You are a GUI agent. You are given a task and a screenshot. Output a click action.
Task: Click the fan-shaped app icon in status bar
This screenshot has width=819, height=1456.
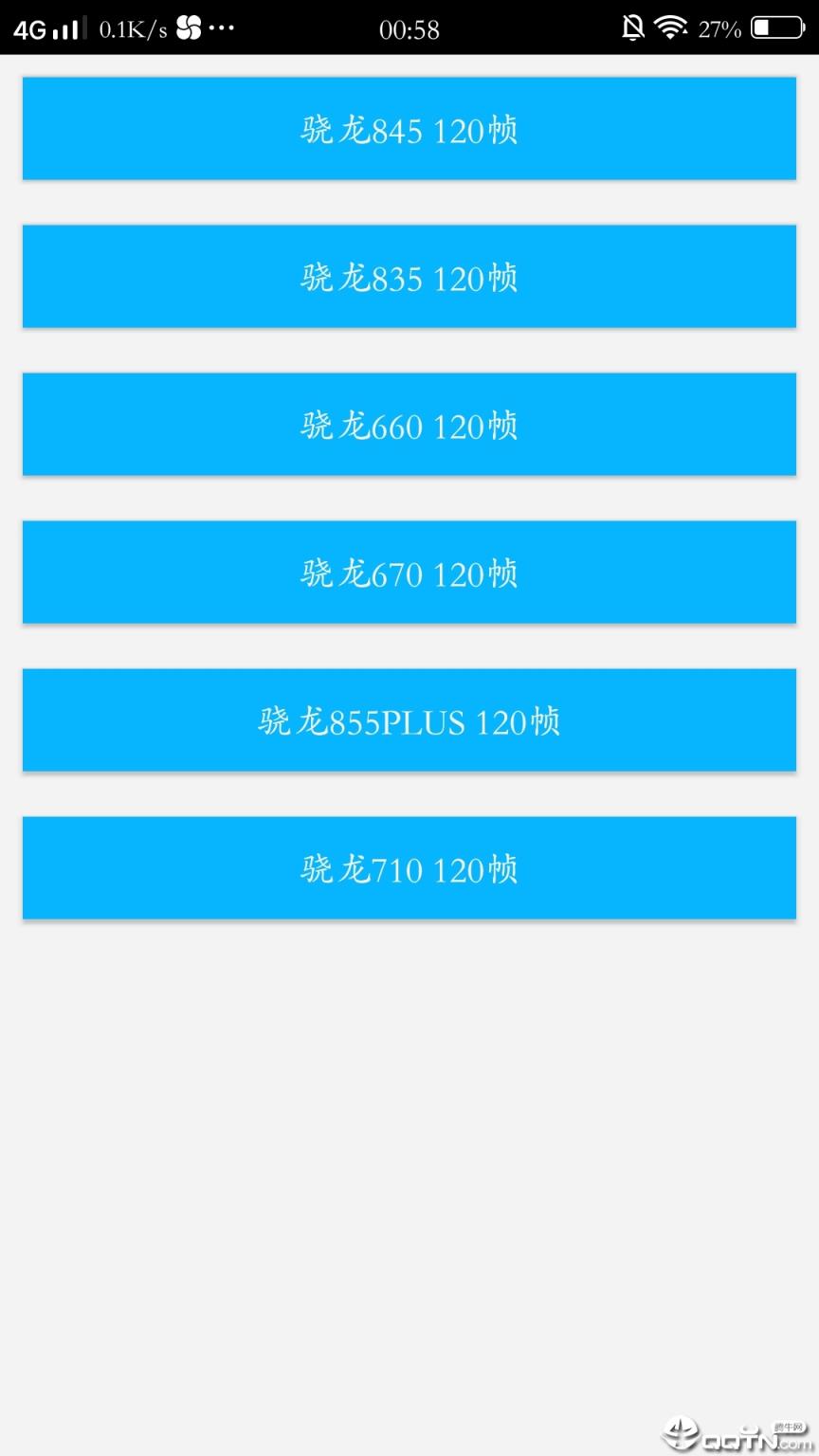[x=190, y=27]
